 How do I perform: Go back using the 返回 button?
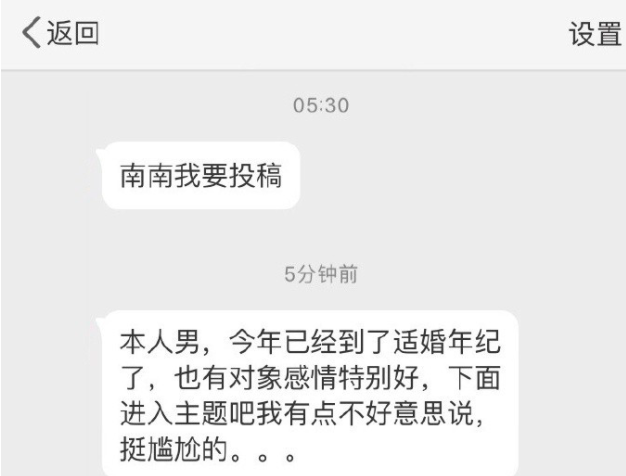click(61, 32)
